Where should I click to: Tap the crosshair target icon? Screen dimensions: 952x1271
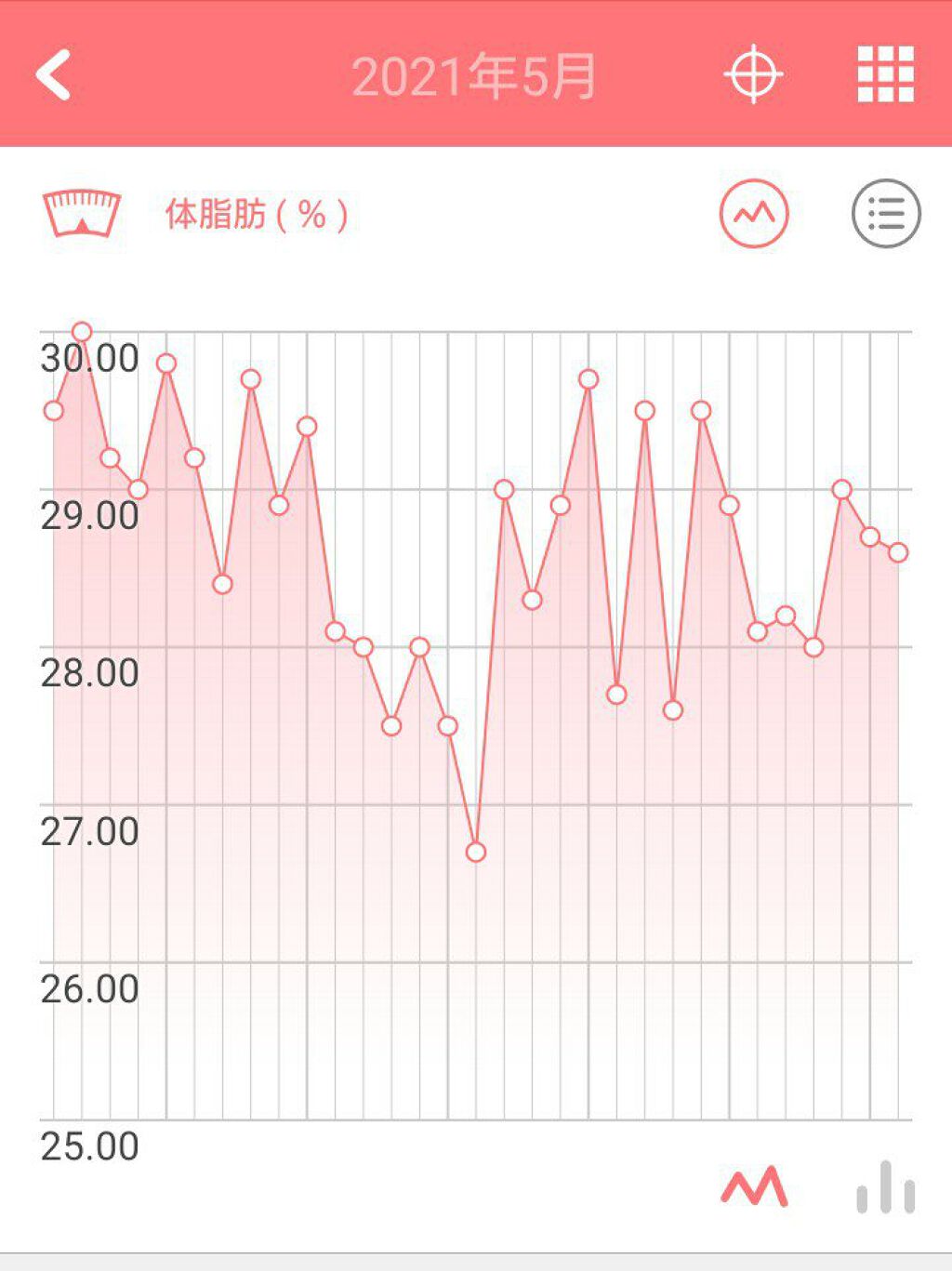point(752,75)
